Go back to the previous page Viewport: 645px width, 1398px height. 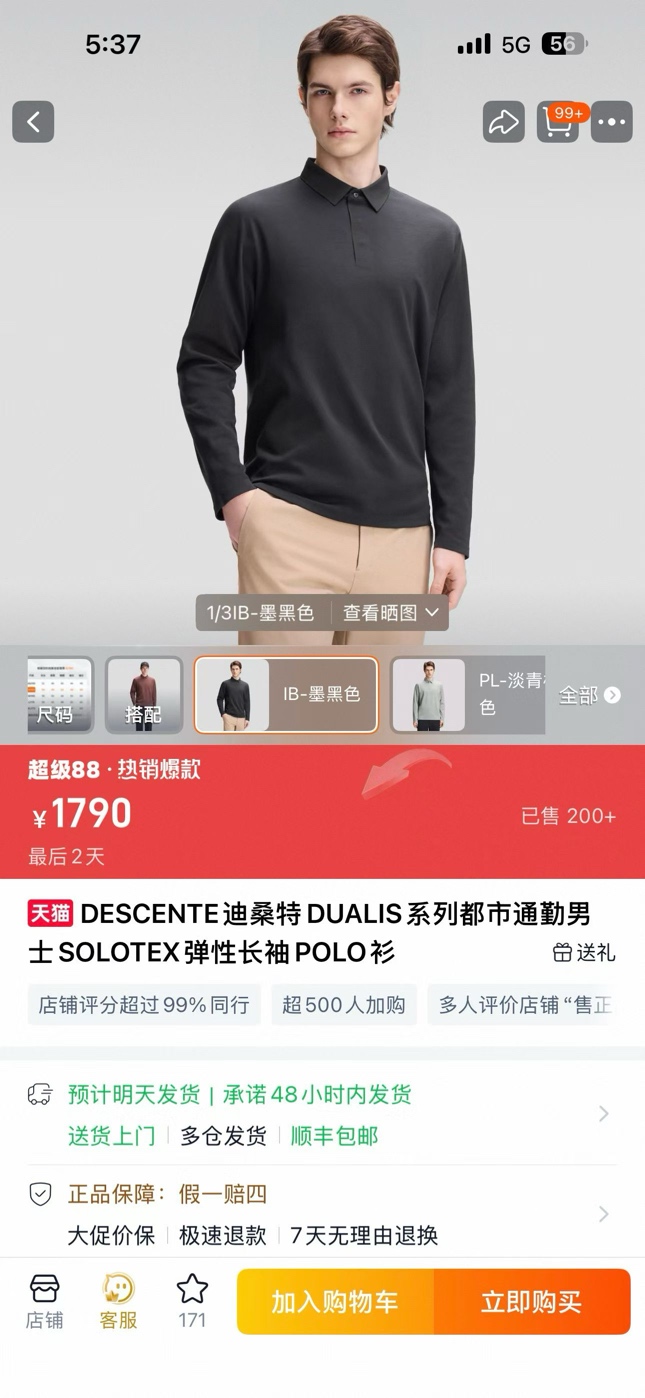pos(33,122)
